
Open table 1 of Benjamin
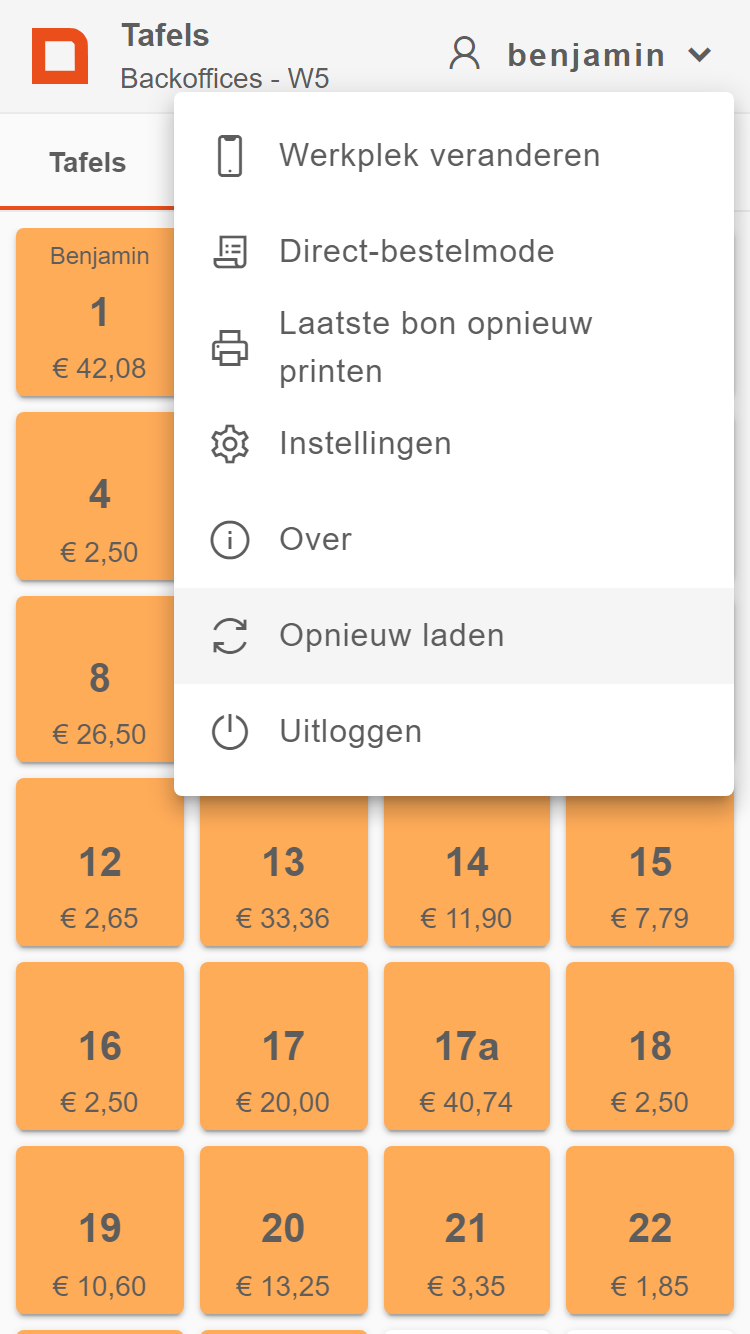pos(100,312)
